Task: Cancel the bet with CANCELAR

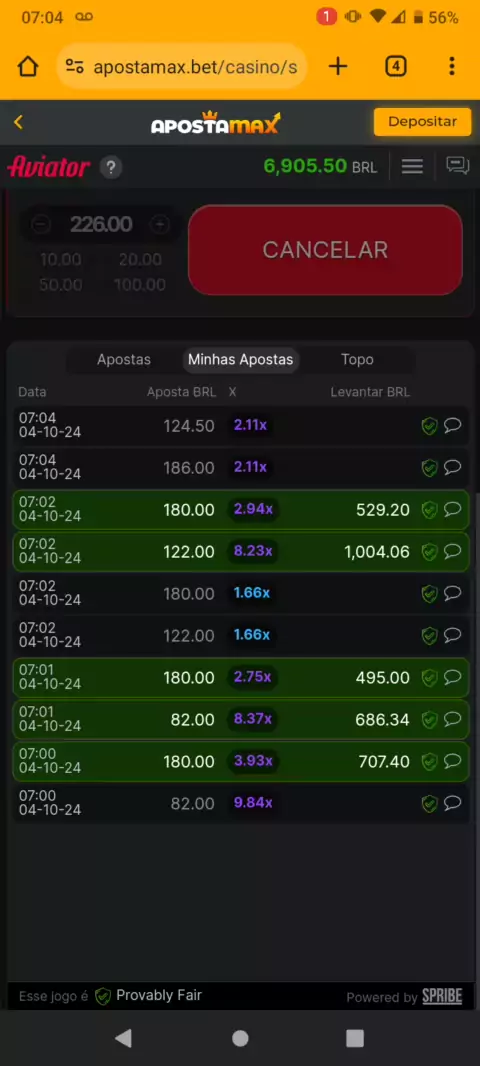Action: click(325, 250)
